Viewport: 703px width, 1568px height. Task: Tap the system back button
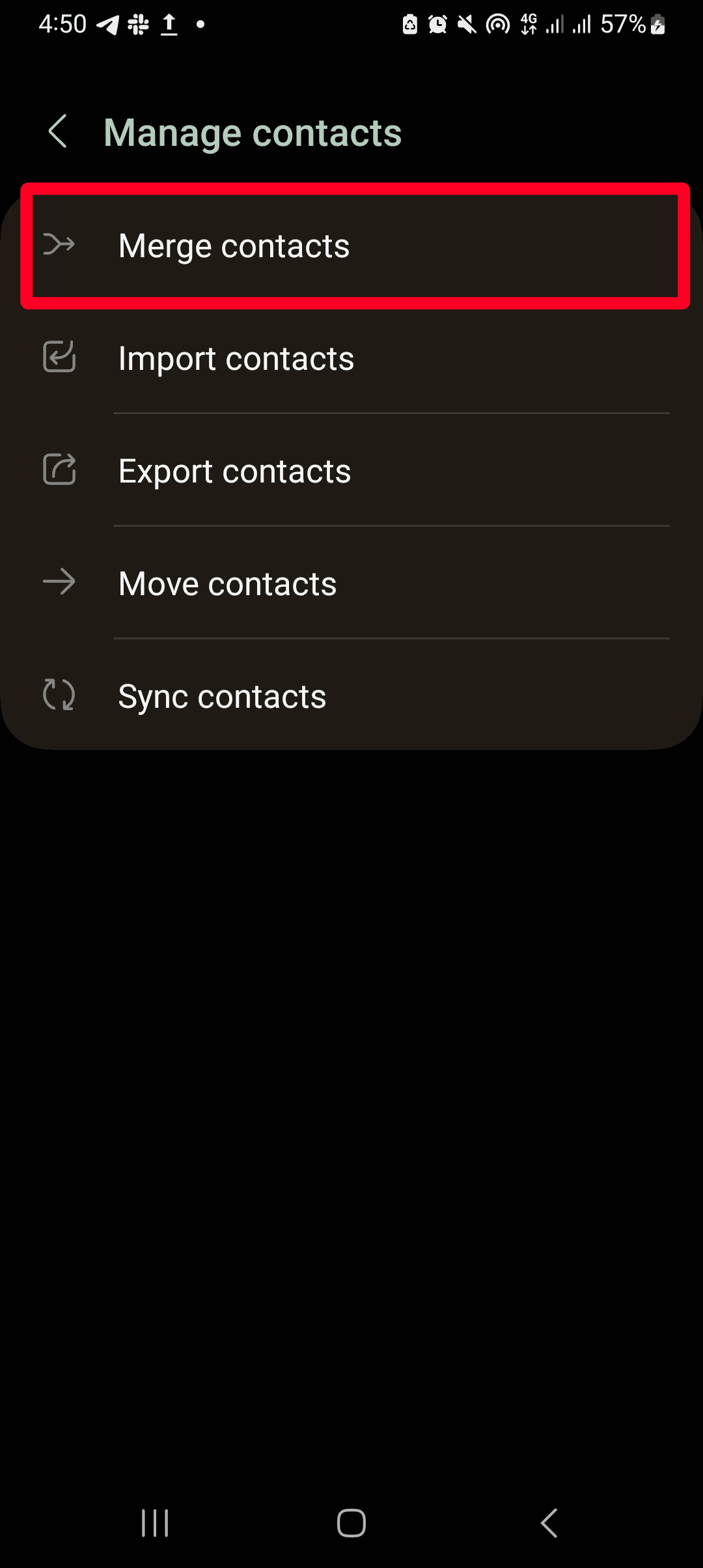(x=549, y=1523)
